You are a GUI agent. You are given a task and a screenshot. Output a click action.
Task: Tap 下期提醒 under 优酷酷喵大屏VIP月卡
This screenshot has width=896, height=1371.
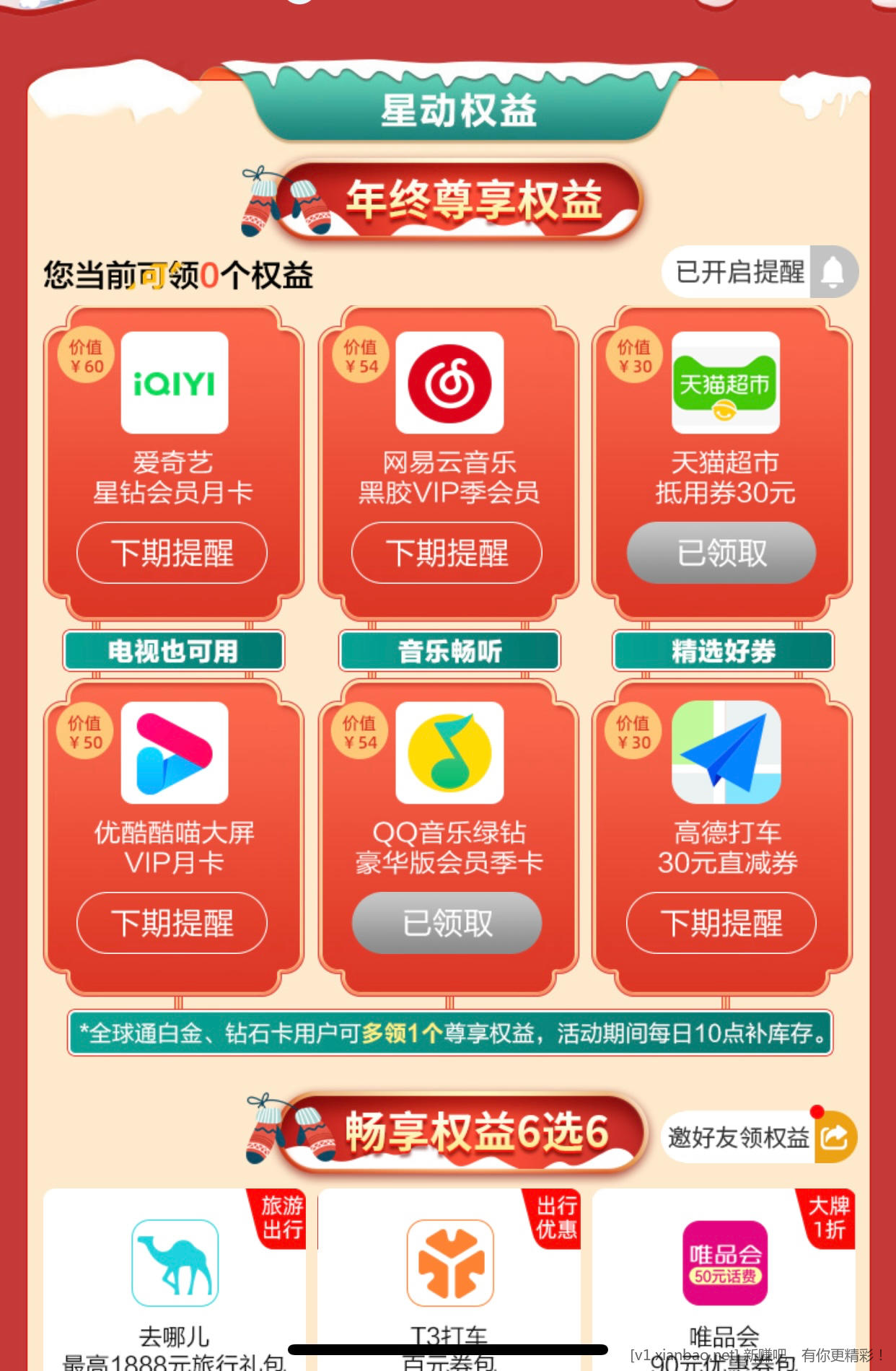(x=172, y=923)
